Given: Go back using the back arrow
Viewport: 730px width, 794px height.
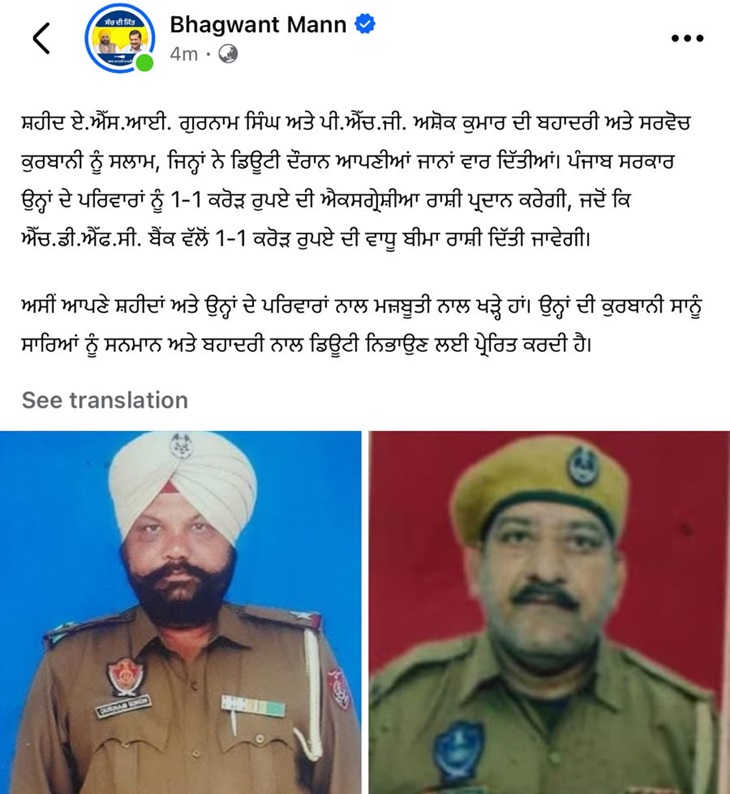Looking at the screenshot, I should coord(41,38).
